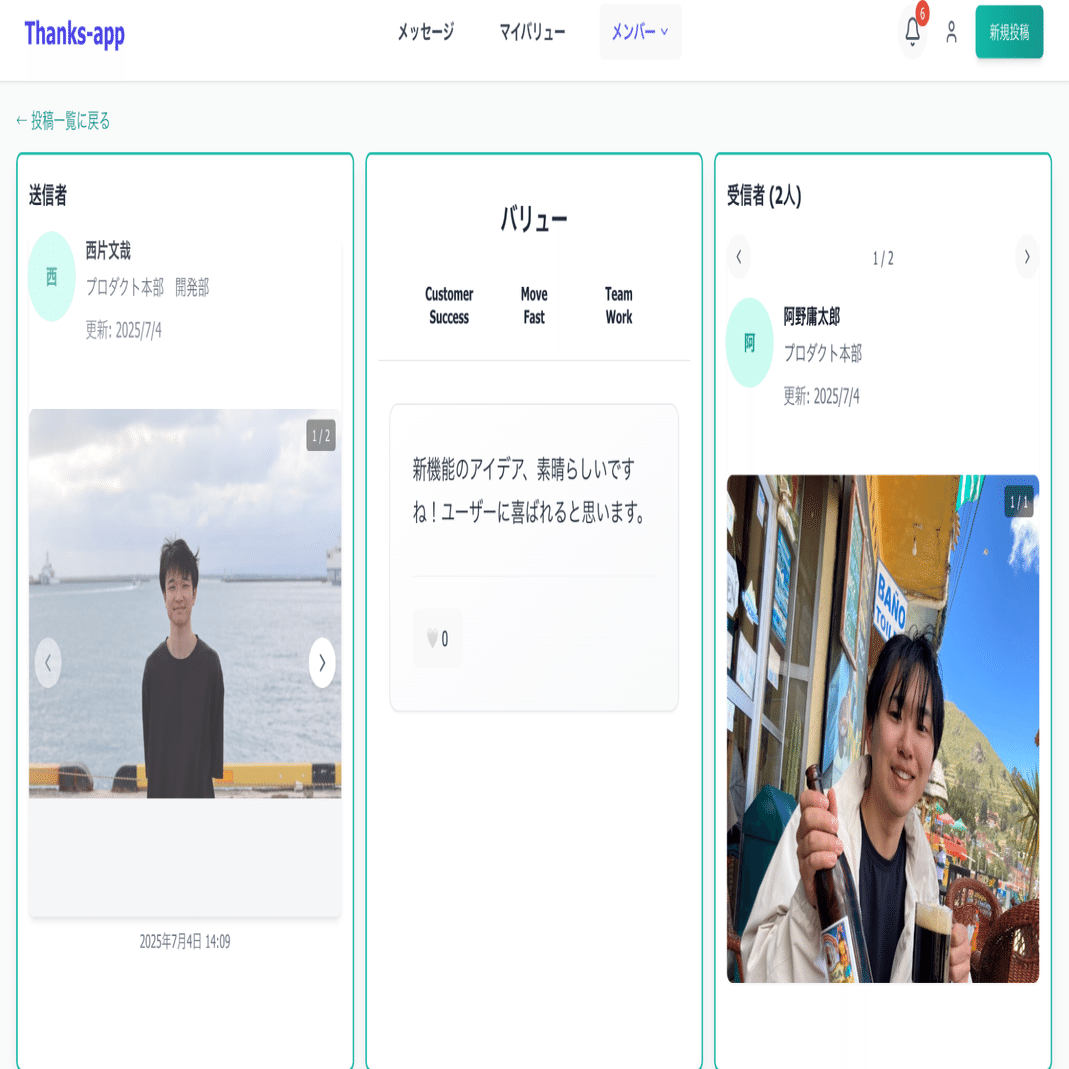1069x1069 pixels.
Task: Switch to マイバリュー
Action: 532,32
